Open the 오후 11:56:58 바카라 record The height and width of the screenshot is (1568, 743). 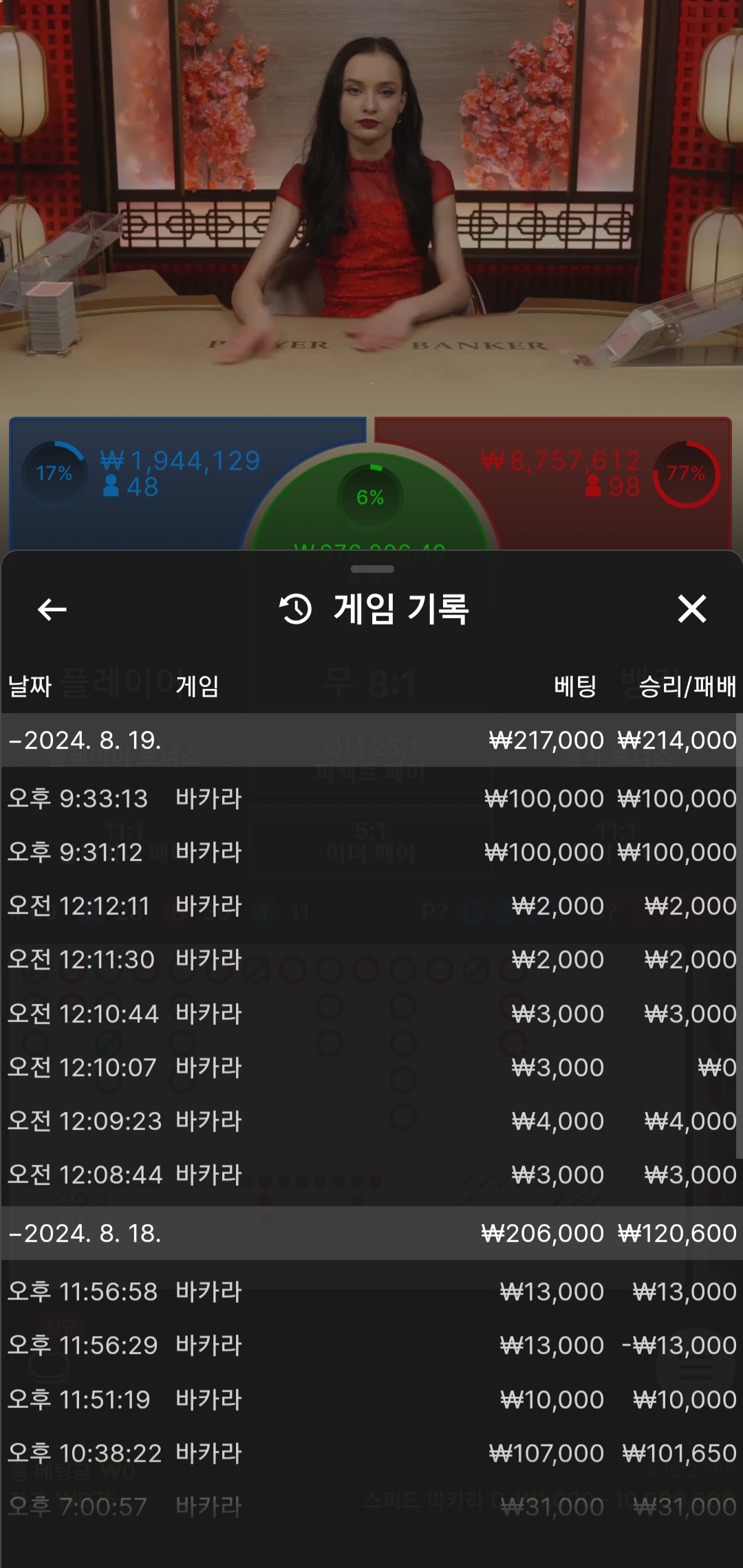pos(371,1292)
